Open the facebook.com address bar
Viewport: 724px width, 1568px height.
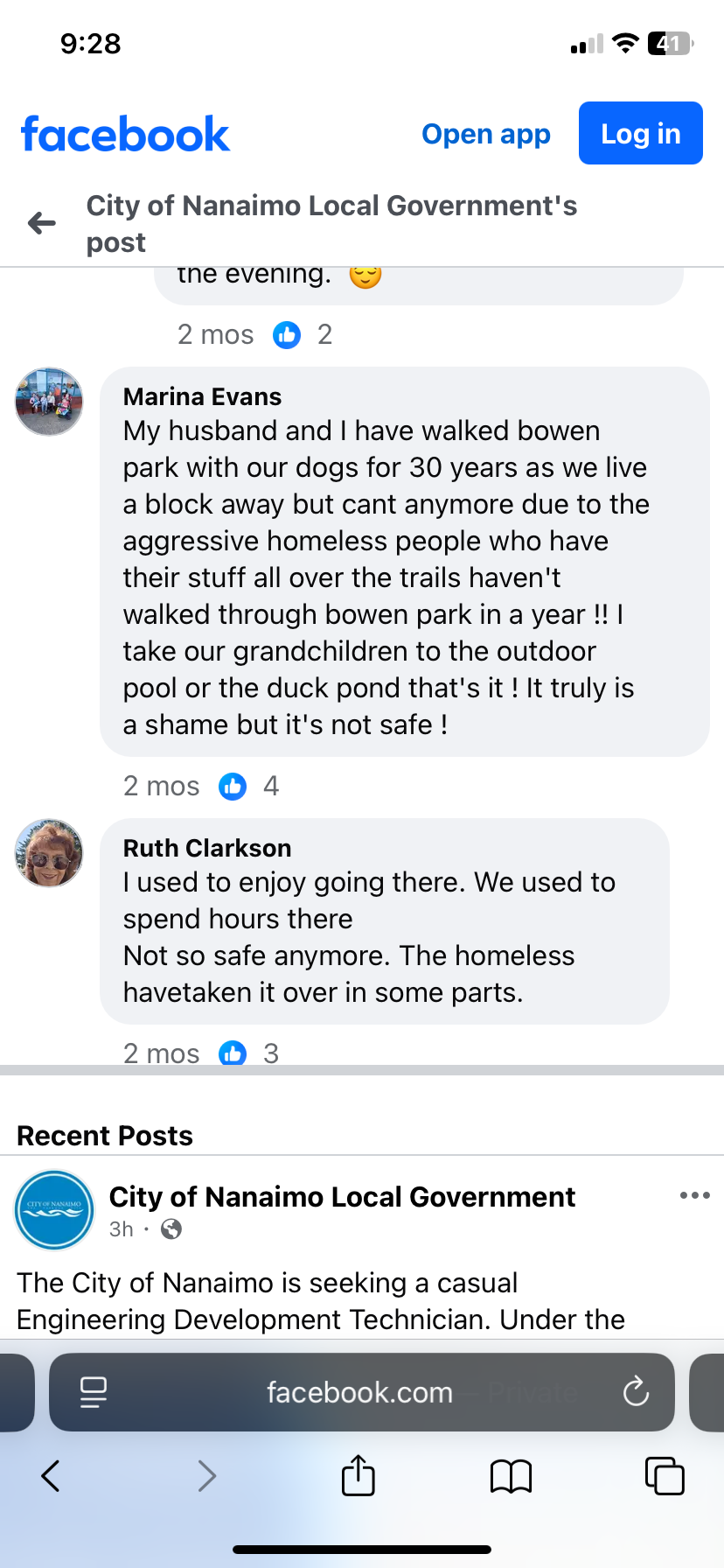coord(359,1392)
